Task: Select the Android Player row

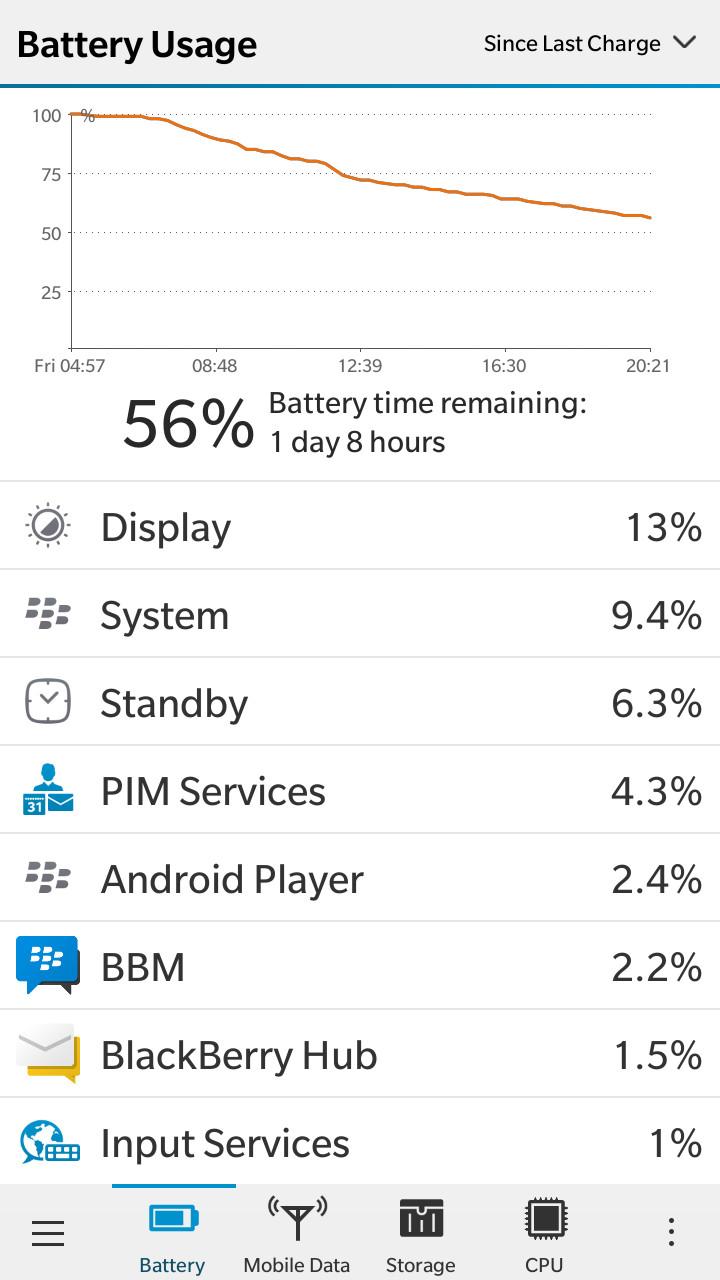Action: (360, 878)
